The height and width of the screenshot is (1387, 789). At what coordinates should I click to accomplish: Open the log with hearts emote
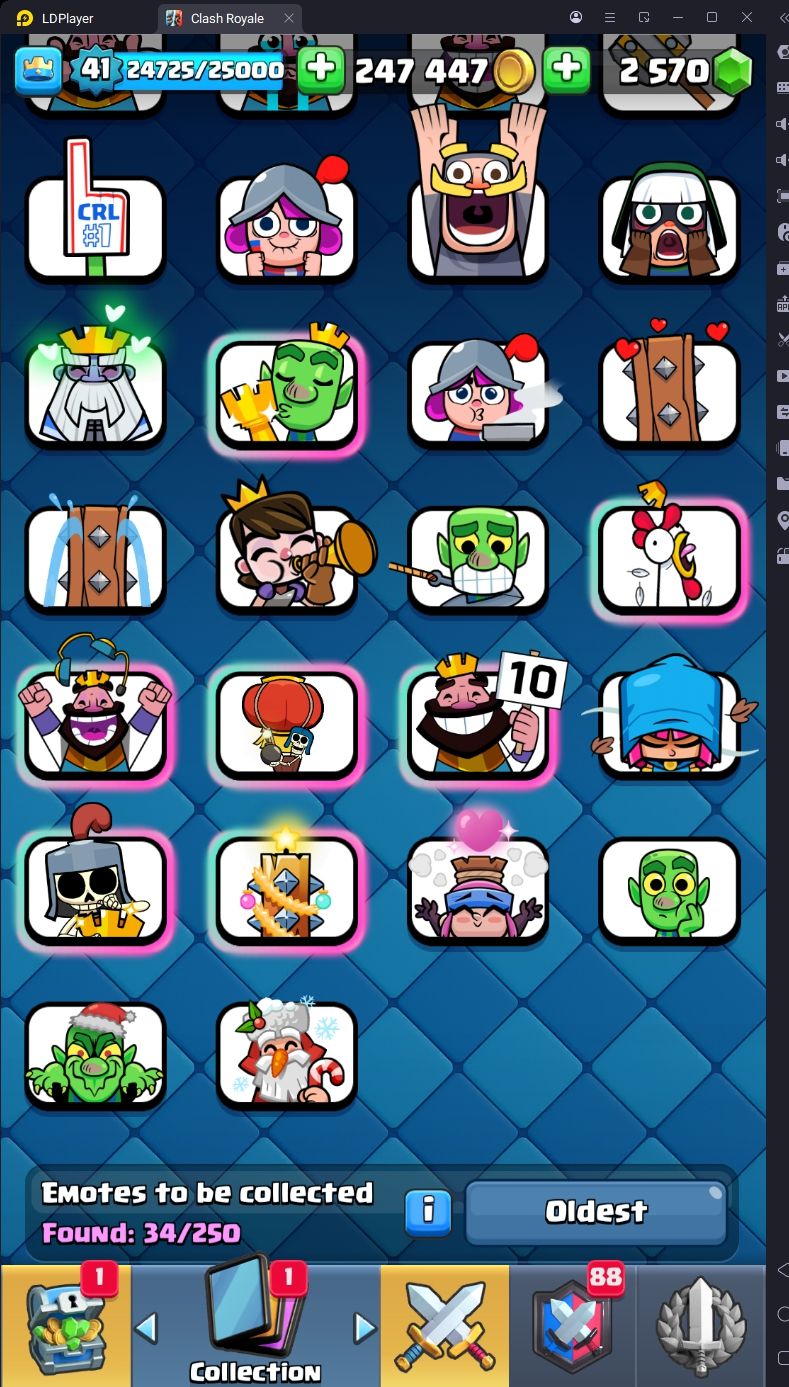pyautogui.click(x=669, y=392)
